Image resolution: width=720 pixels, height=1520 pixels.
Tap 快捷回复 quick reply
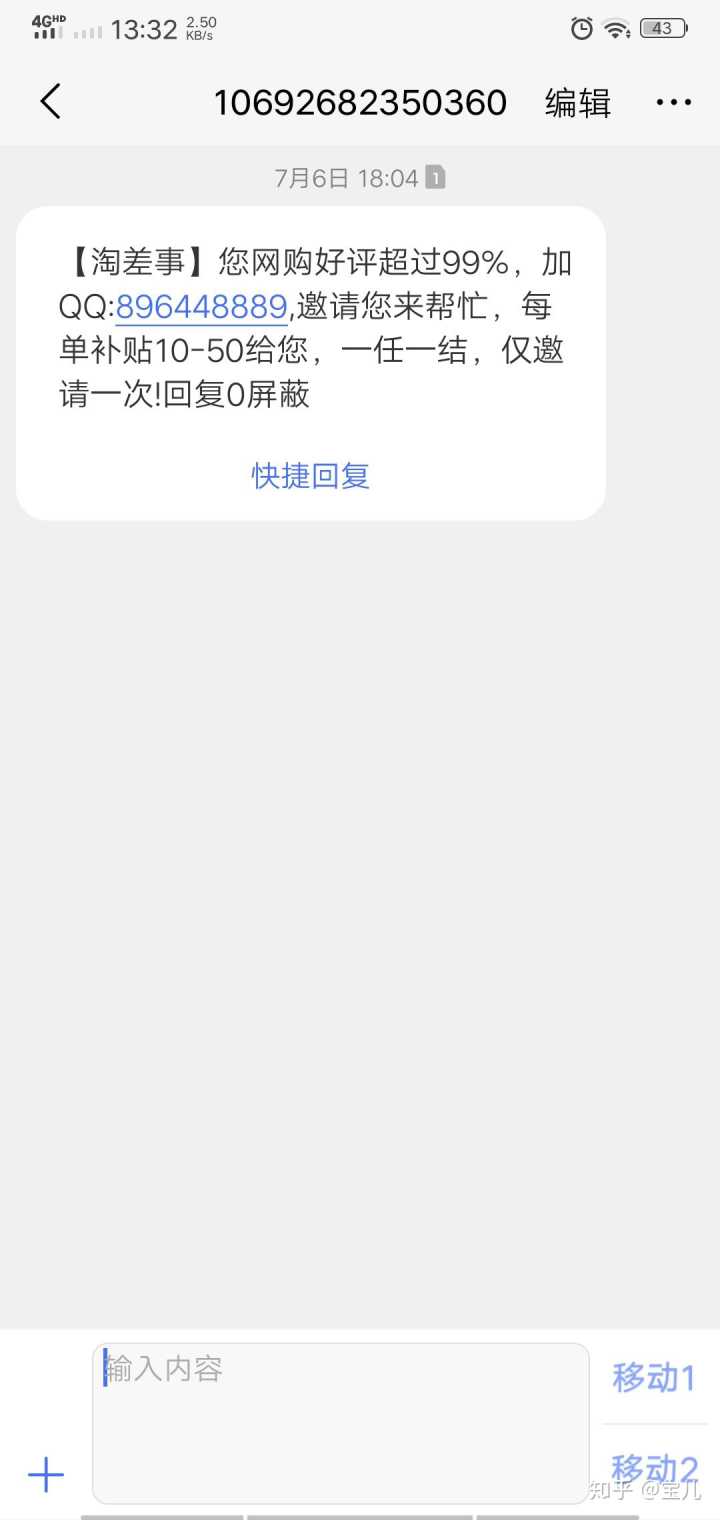click(311, 475)
